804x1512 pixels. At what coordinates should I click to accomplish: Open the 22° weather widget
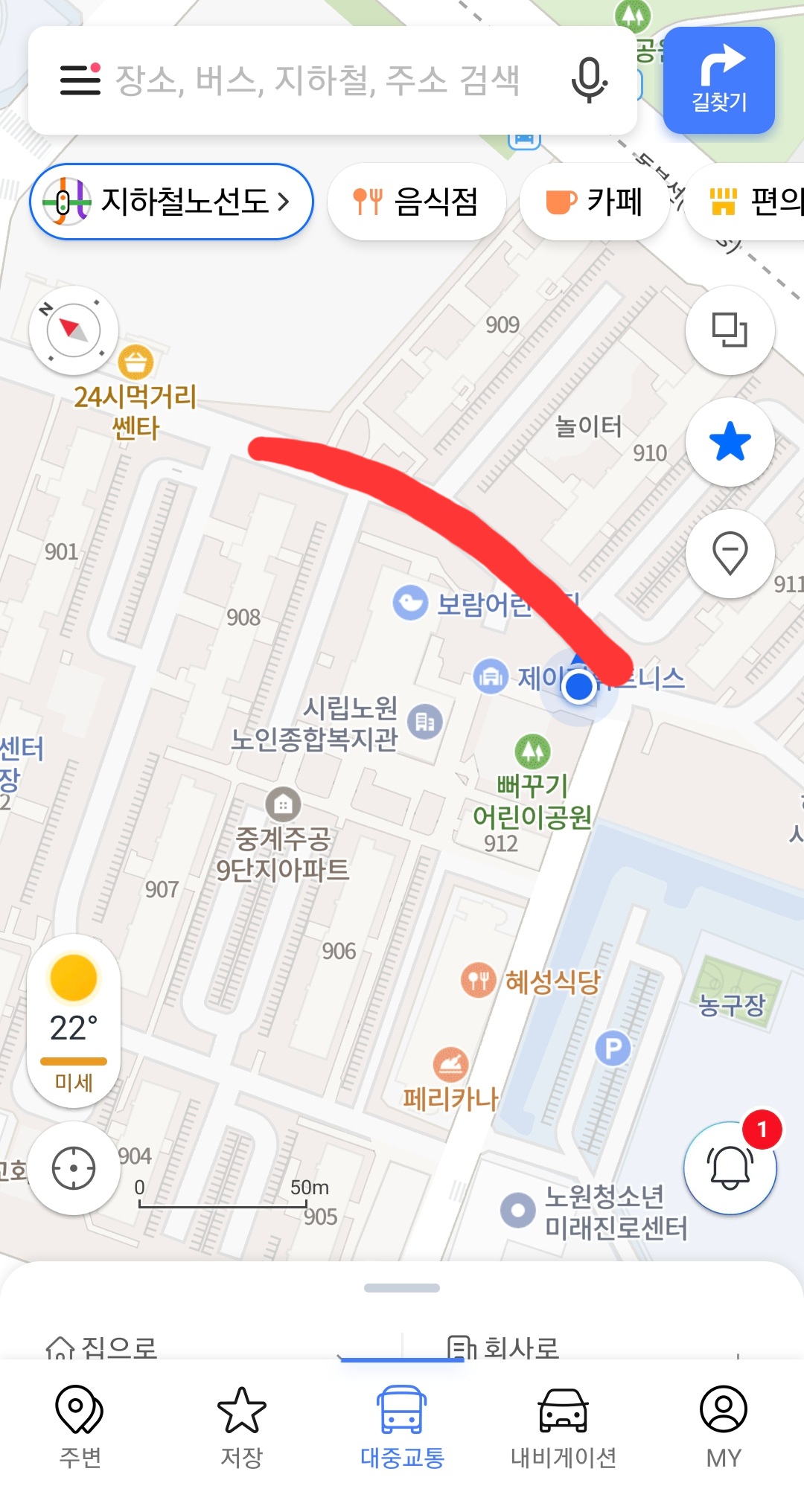(74, 1022)
